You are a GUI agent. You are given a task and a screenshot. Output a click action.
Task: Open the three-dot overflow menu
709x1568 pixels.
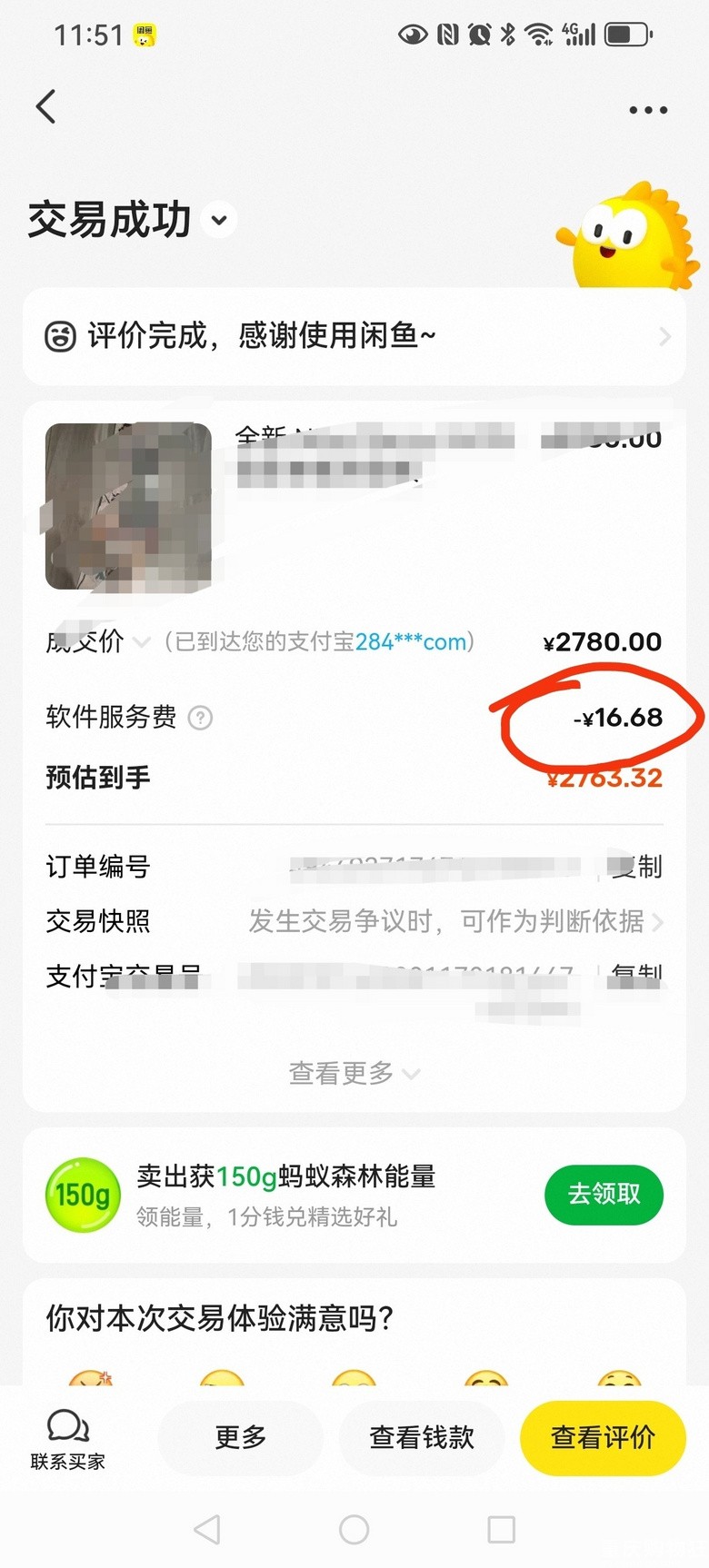[x=648, y=110]
